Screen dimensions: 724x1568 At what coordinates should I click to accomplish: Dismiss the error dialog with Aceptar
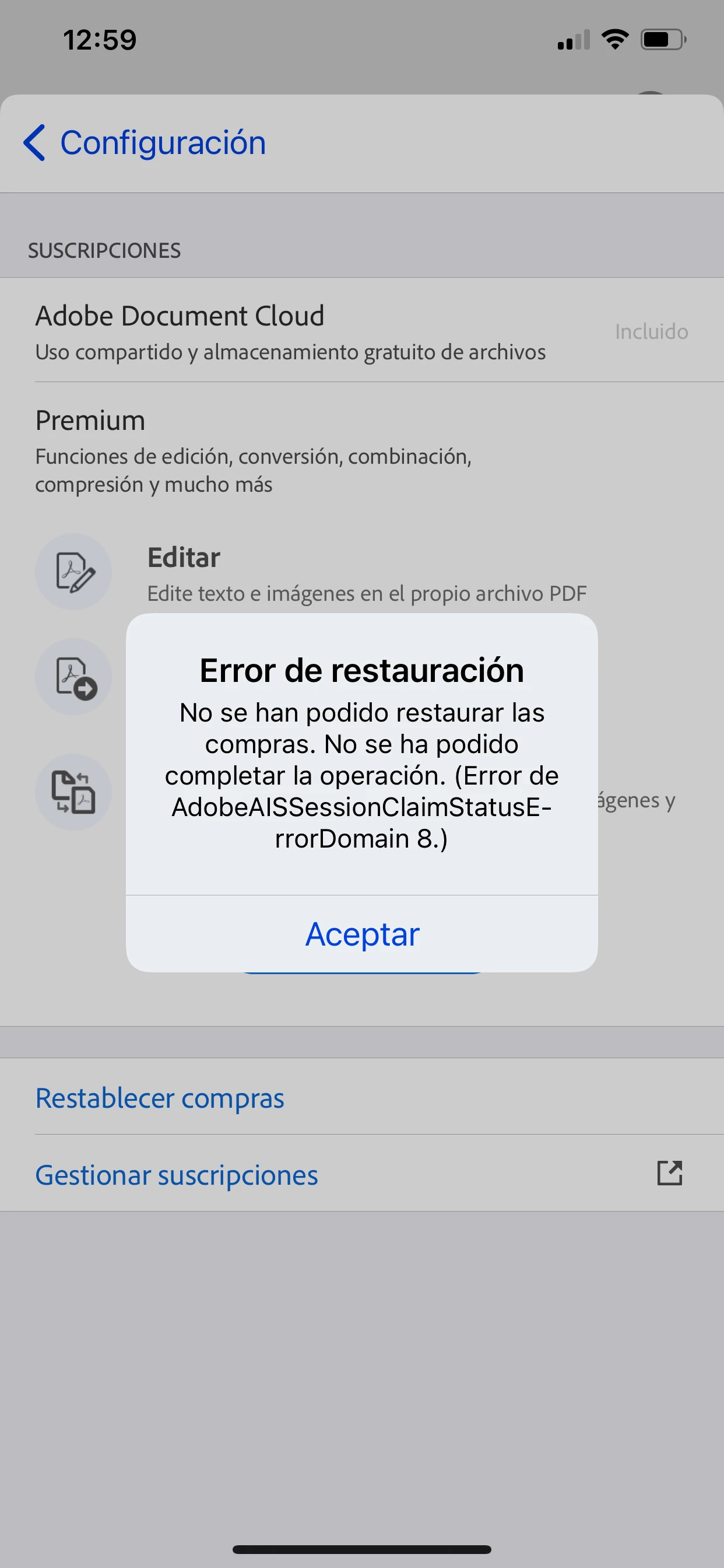coord(362,934)
